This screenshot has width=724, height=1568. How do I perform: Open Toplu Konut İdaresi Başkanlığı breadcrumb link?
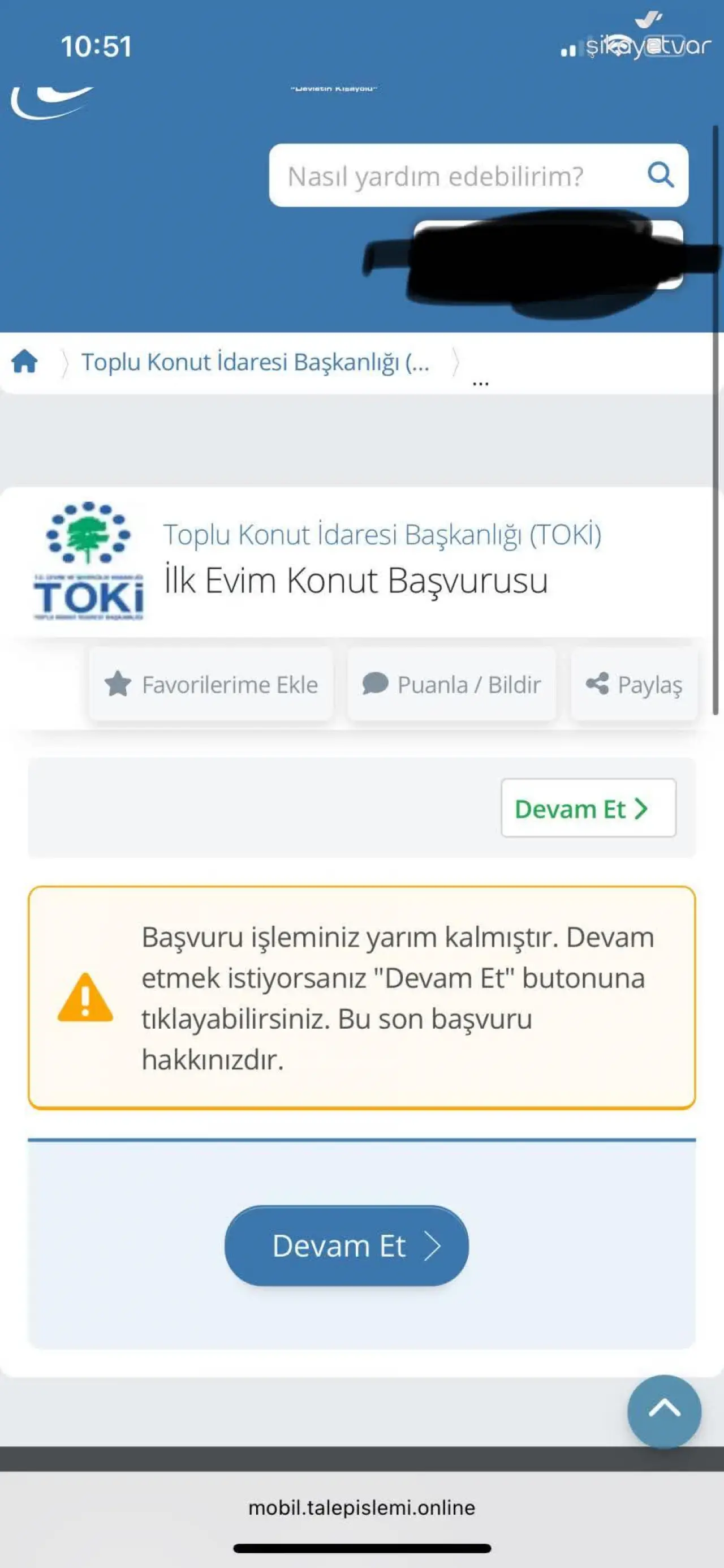point(256,362)
